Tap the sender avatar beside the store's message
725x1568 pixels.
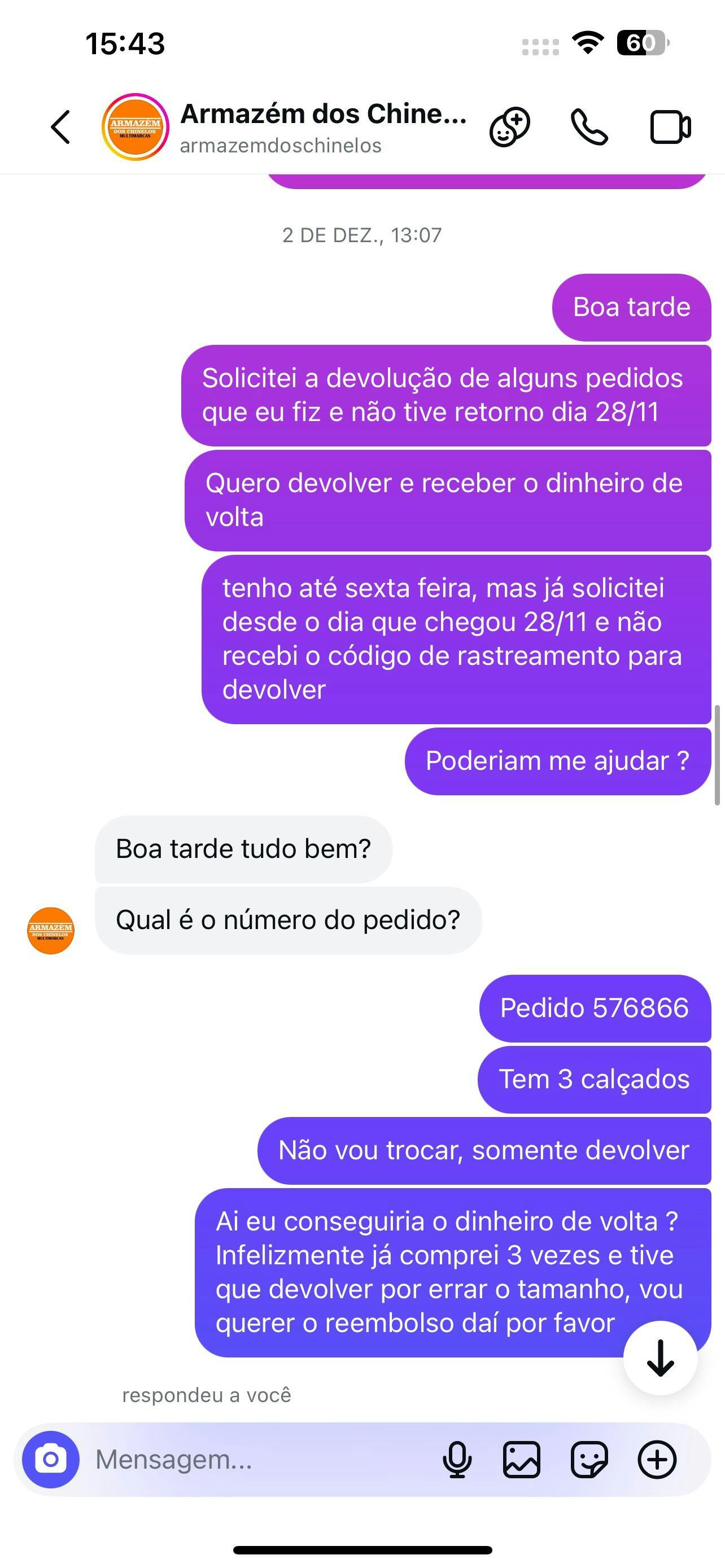(50, 931)
